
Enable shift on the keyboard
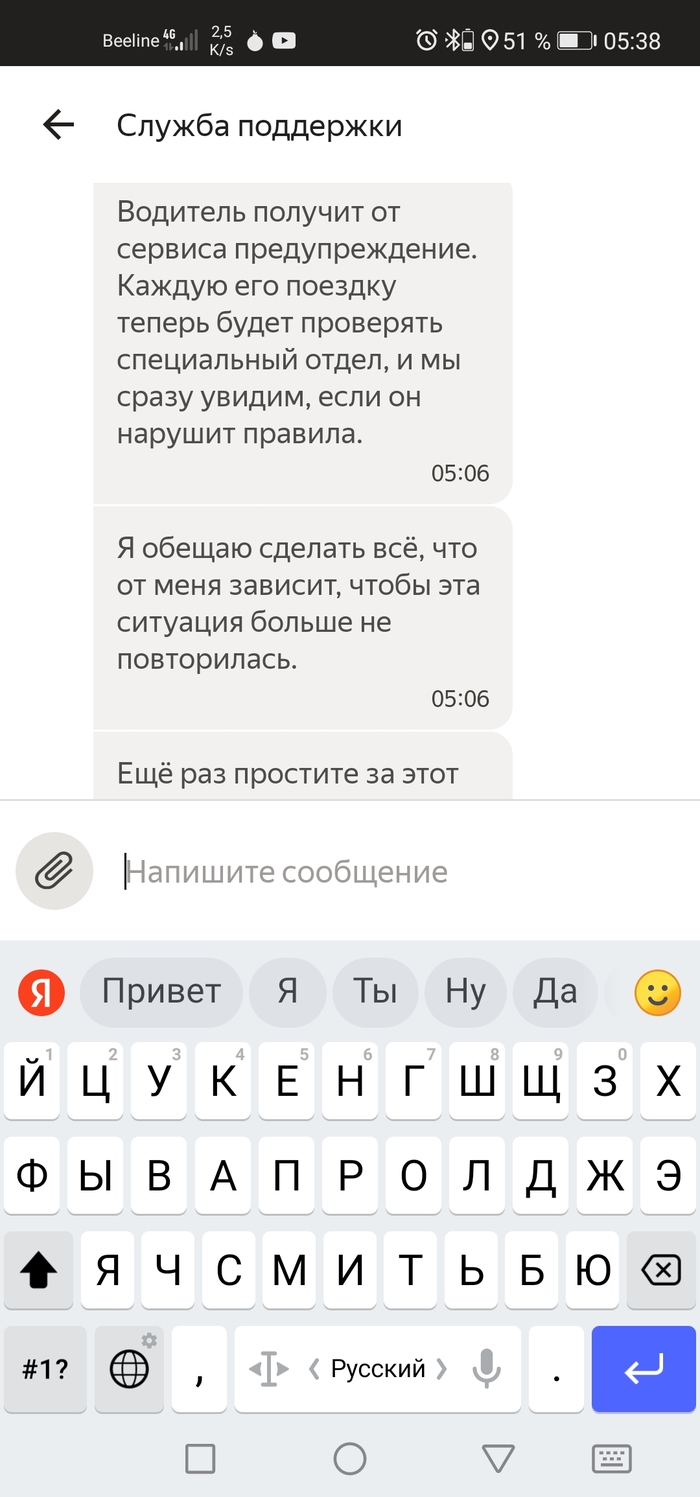click(x=39, y=1271)
